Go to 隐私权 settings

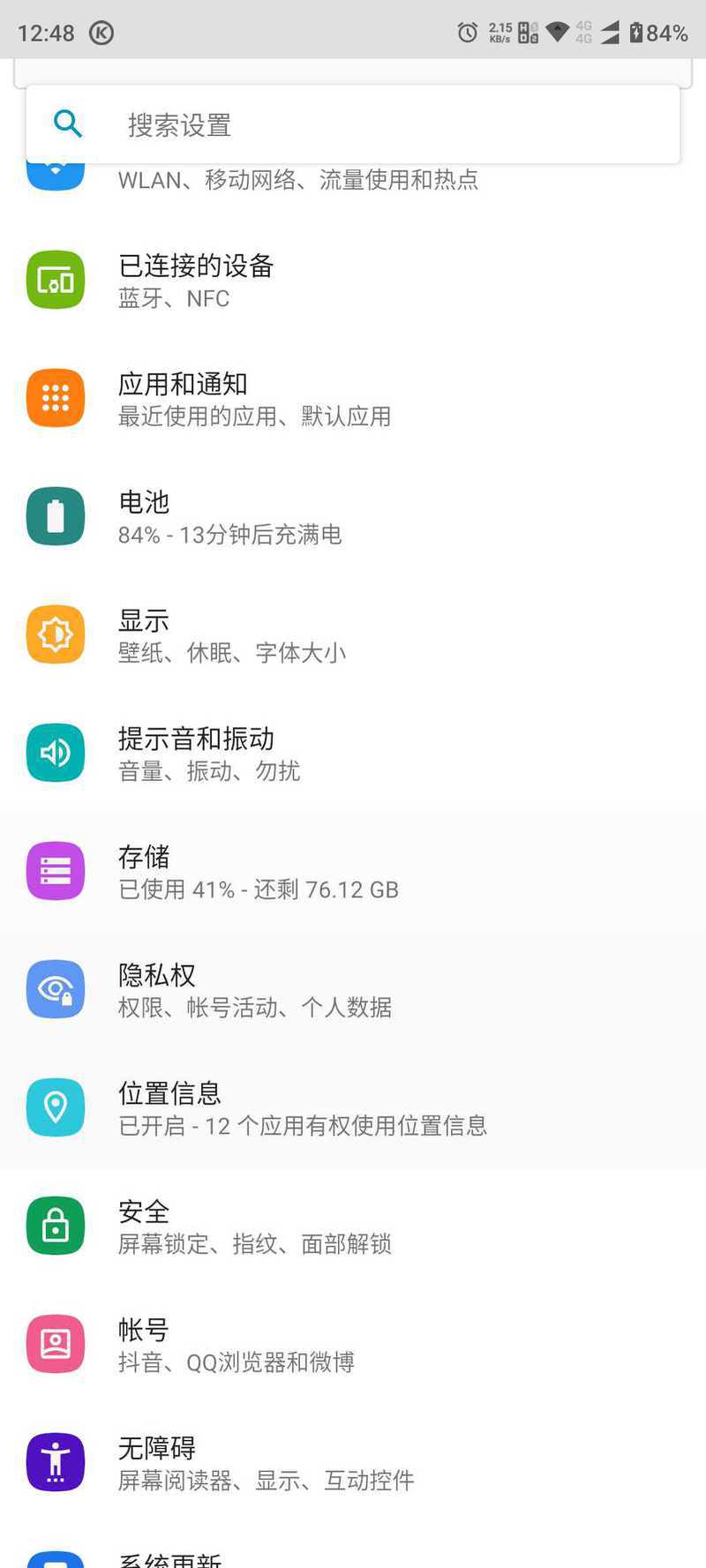[x=353, y=990]
